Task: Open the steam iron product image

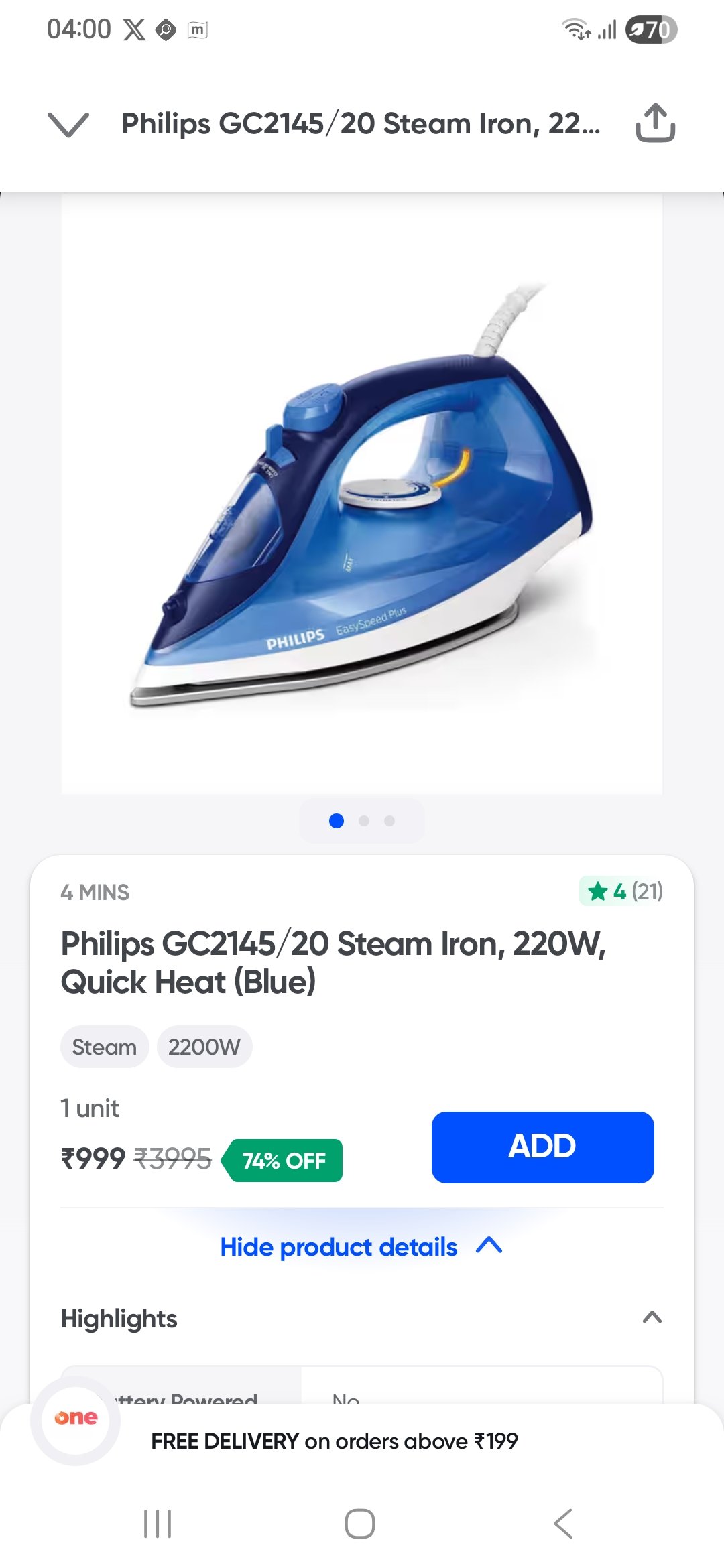Action: point(362,494)
